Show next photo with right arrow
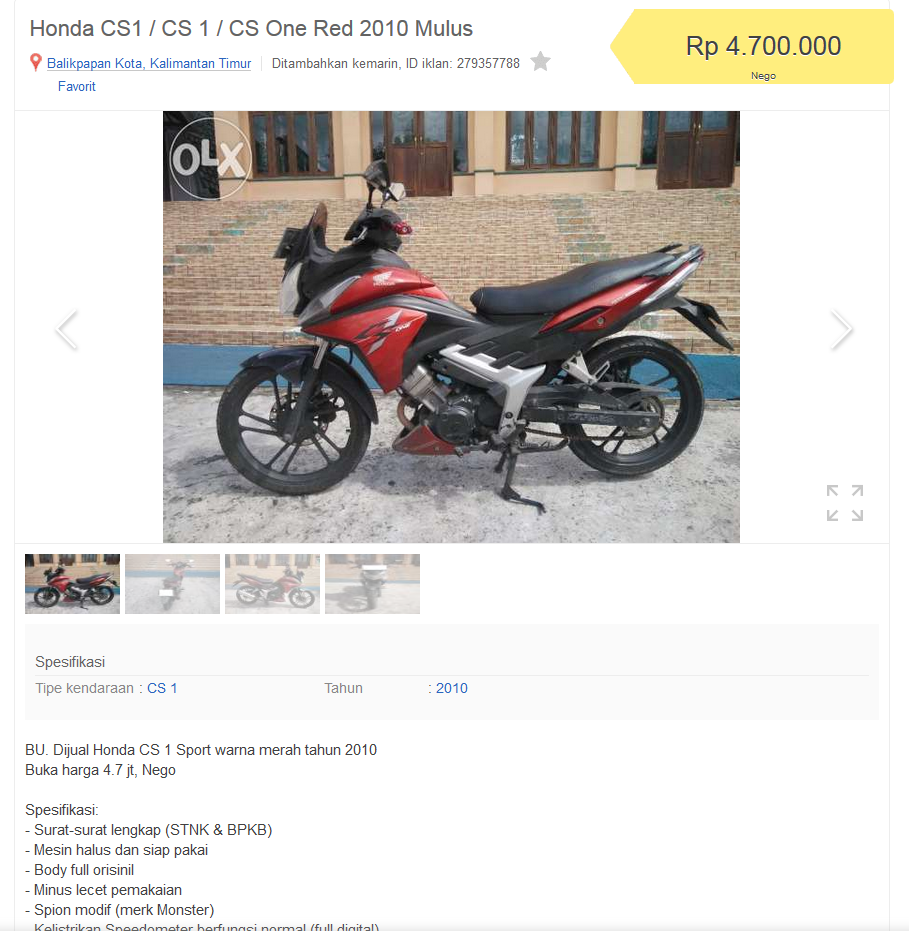This screenshot has height=931, width=909. point(841,330)
